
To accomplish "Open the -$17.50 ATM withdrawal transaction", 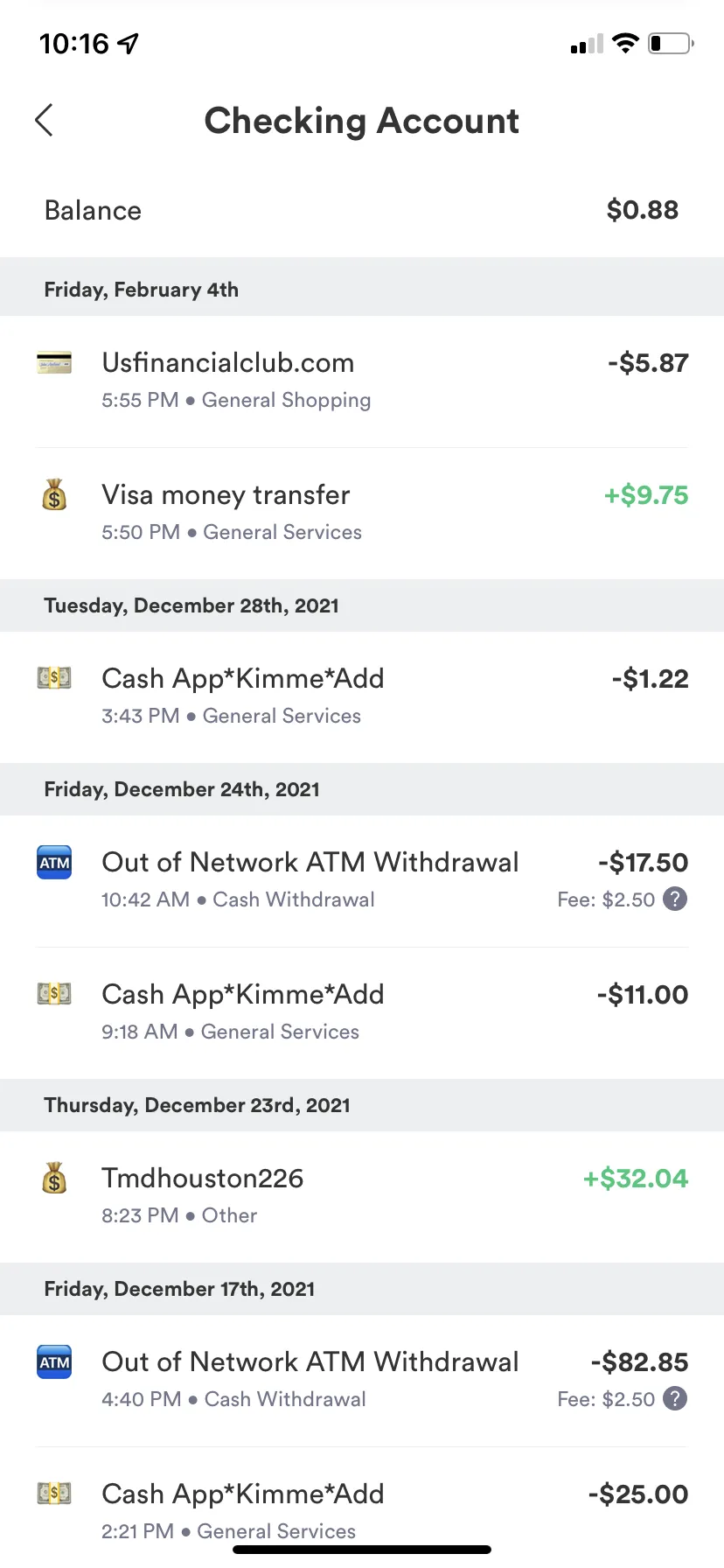I will (x=362, y=881).
